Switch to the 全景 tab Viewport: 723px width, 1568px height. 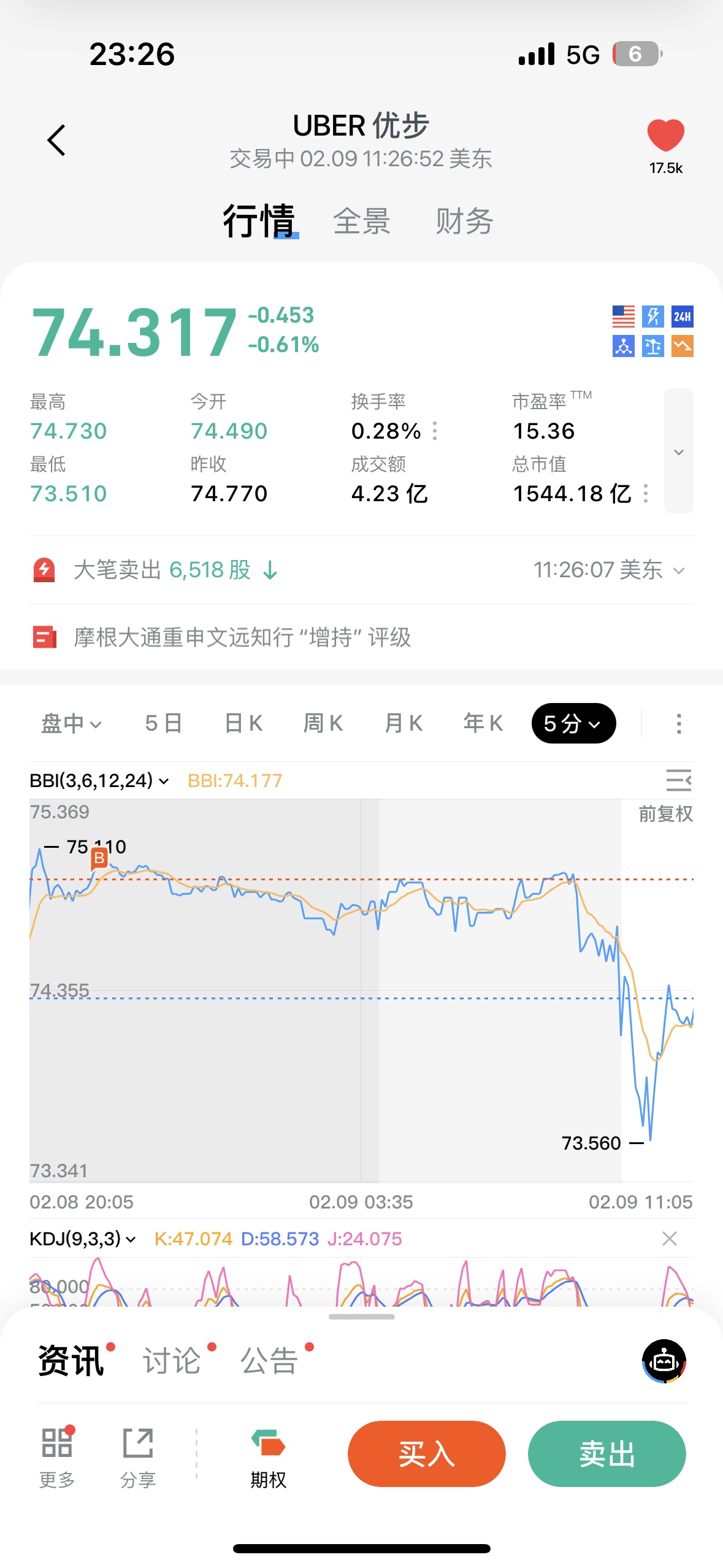[x=362, y=221]
